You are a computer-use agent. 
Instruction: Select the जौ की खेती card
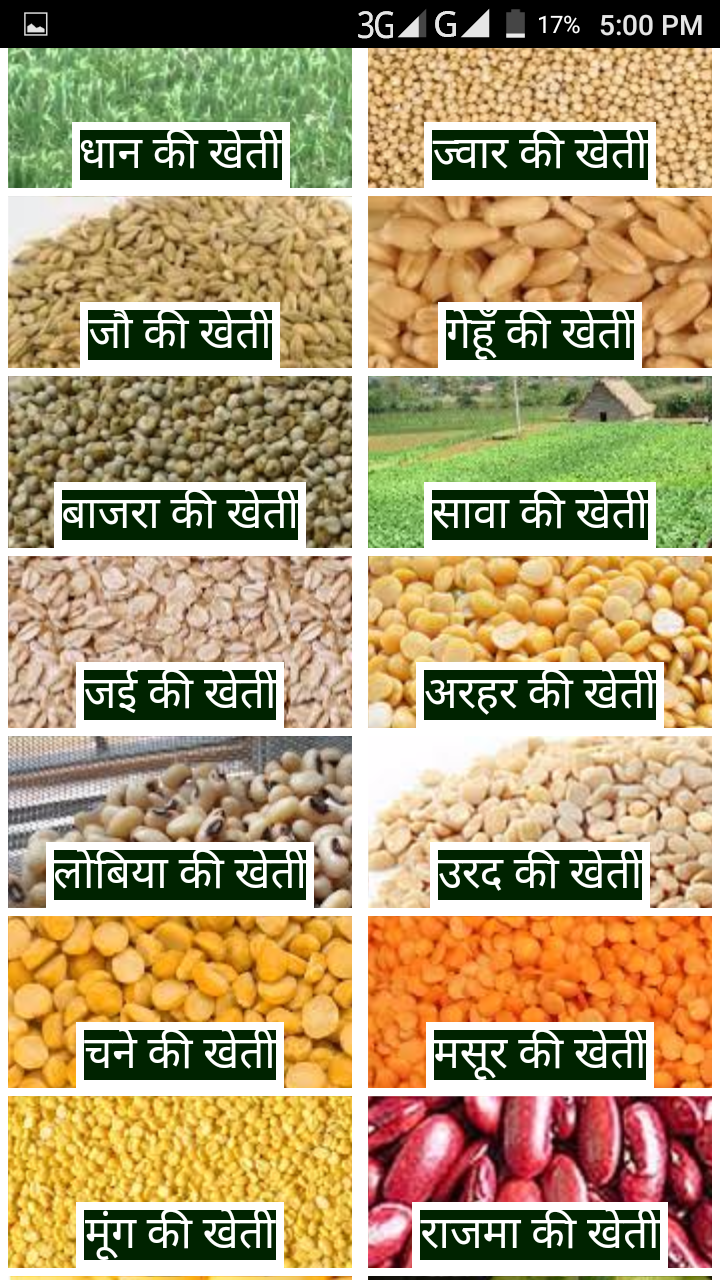pos(180,282)
